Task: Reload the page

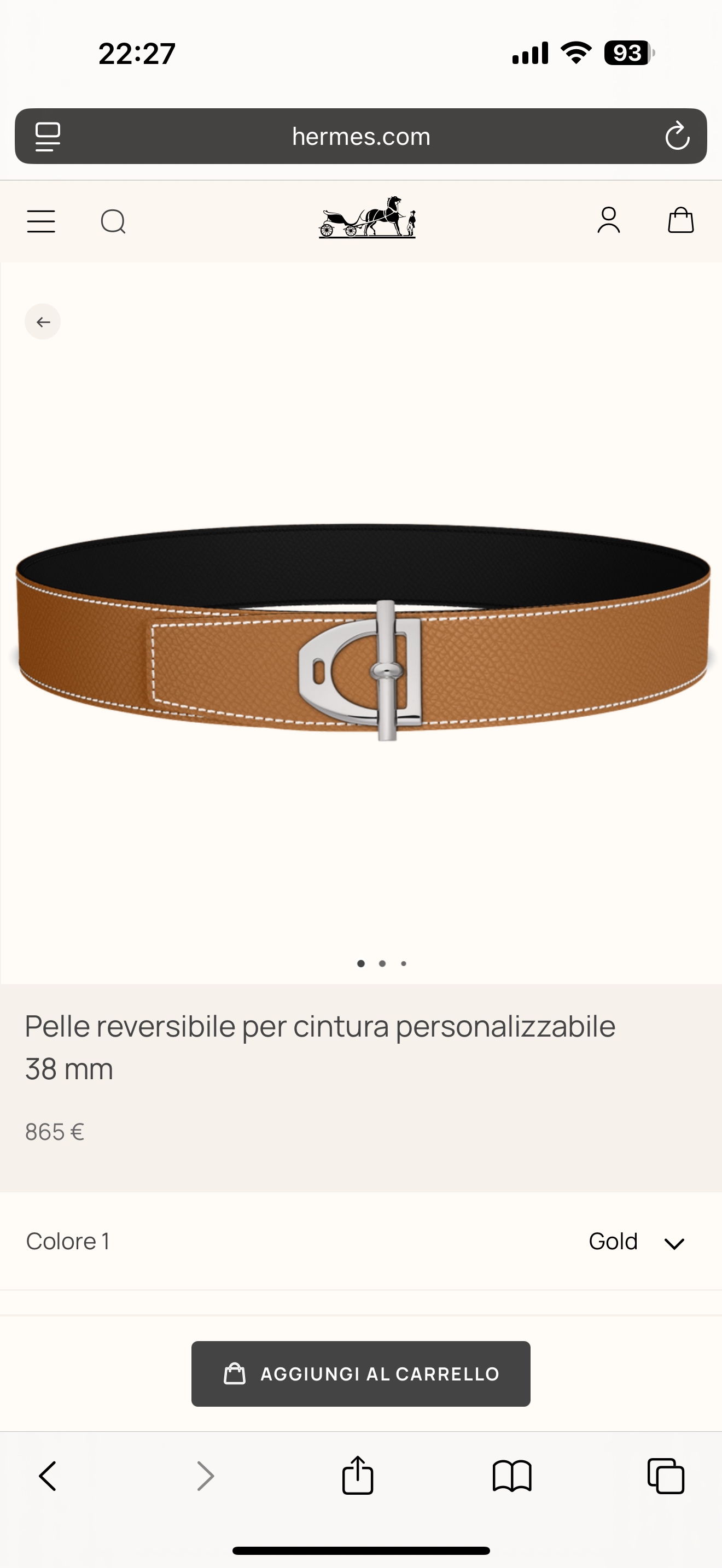Action: (677, 136)
